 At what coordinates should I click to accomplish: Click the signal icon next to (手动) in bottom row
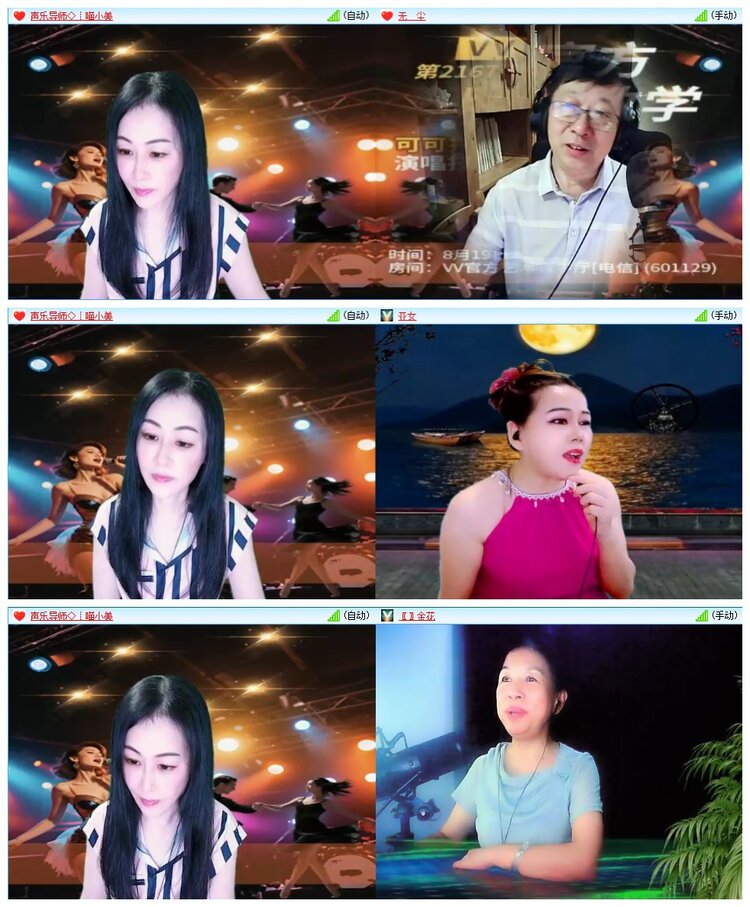(x=700, y=616)
